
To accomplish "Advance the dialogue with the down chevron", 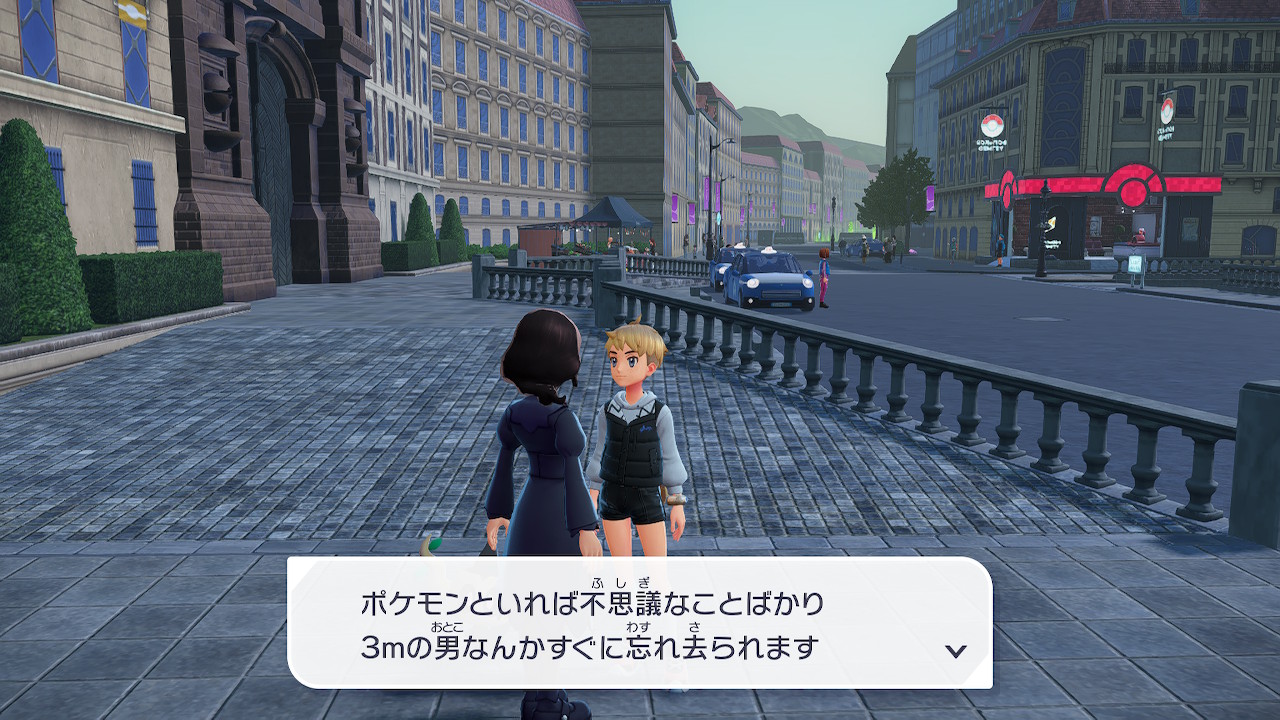I will pyautogui.click(x=956, y=651).
